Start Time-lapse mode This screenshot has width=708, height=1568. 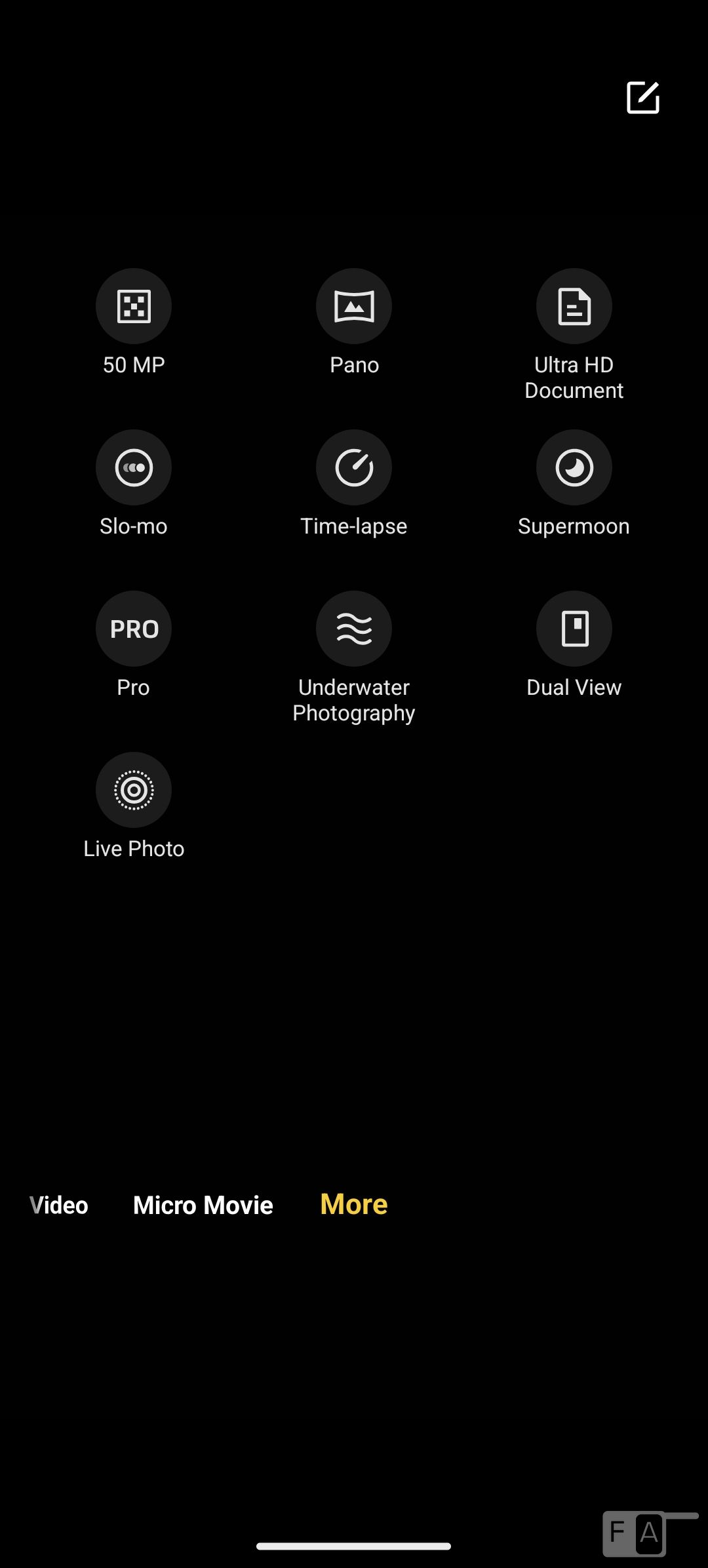tap(354, 467)
